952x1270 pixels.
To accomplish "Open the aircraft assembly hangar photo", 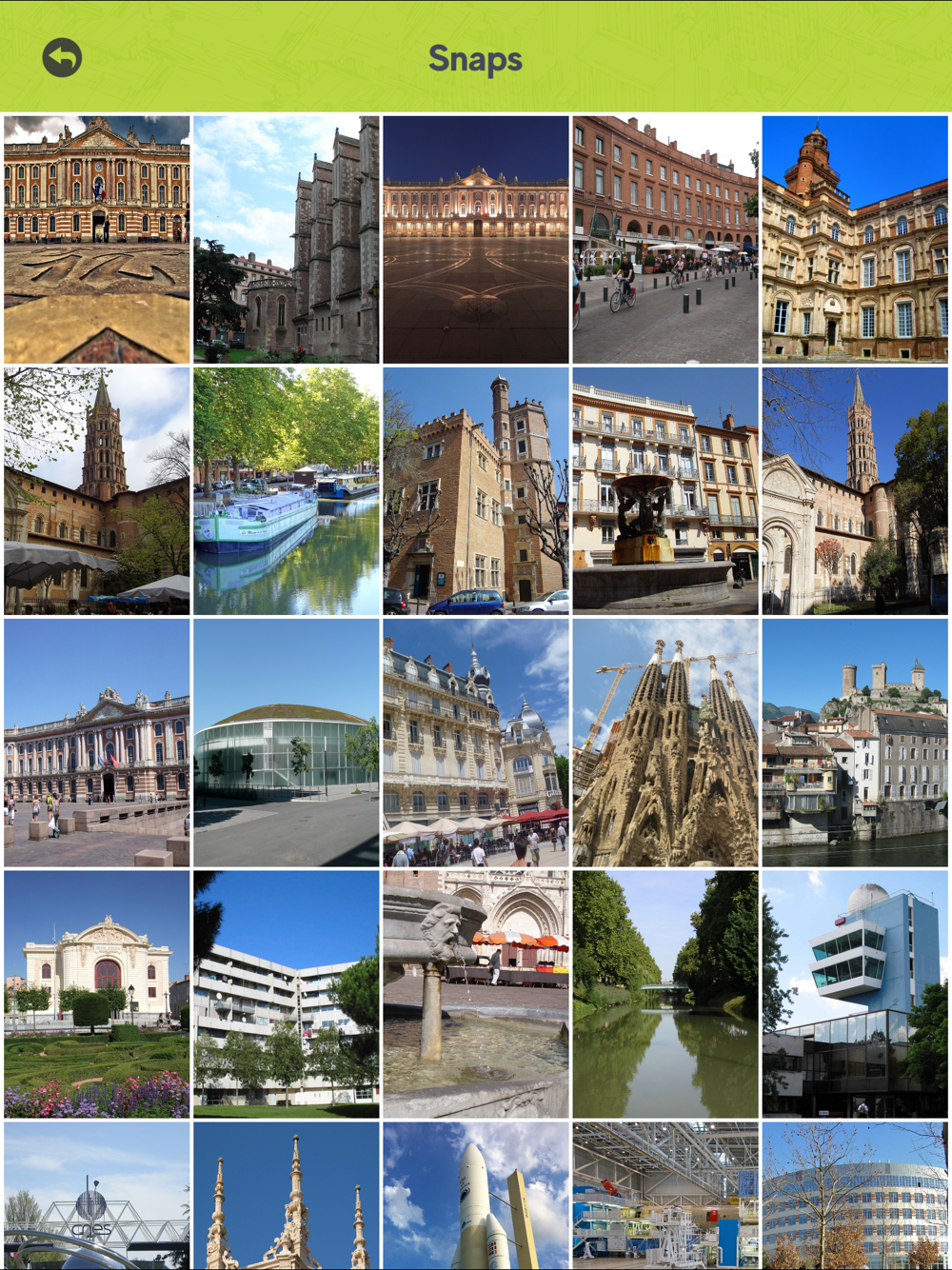I will tap(665, 1195).
